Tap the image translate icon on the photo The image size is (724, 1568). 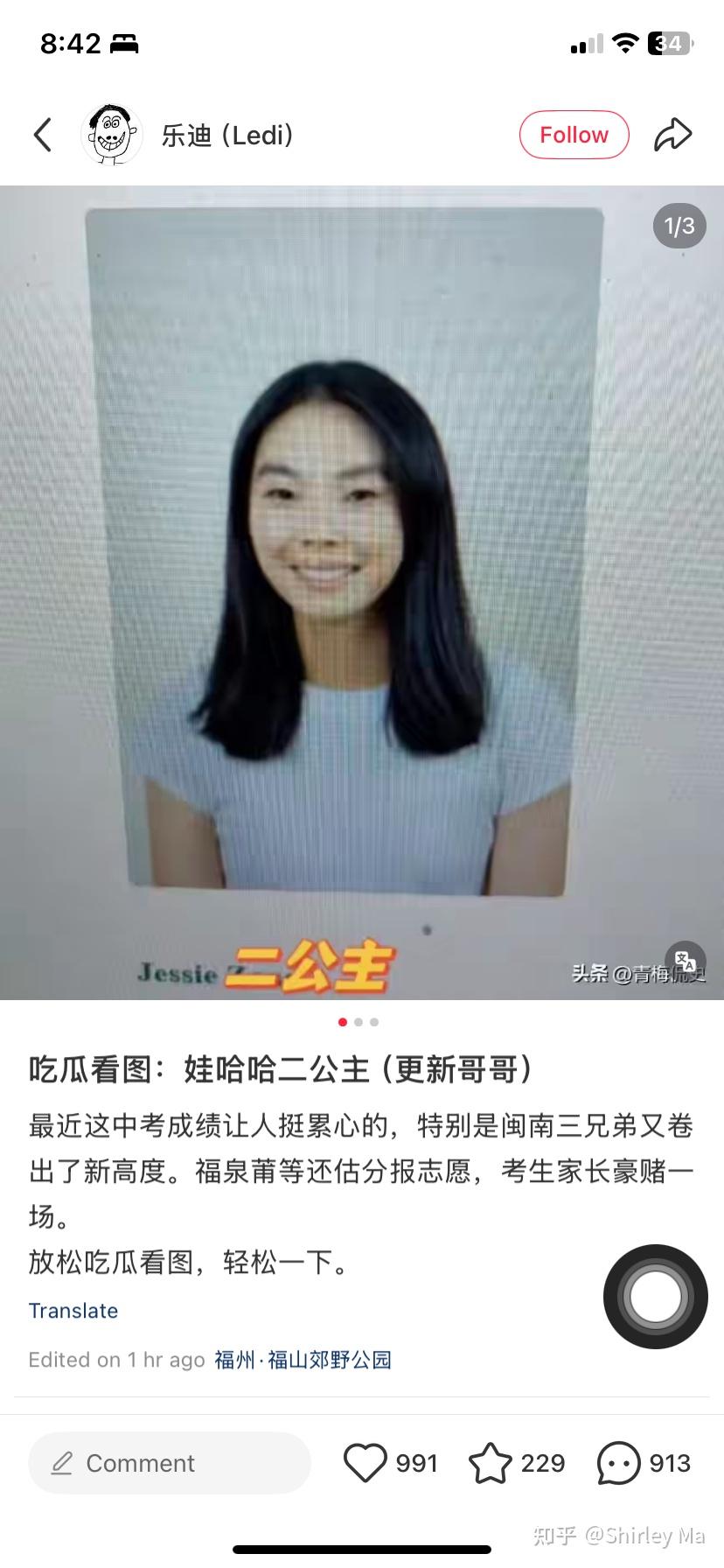[x=686, y=961]
